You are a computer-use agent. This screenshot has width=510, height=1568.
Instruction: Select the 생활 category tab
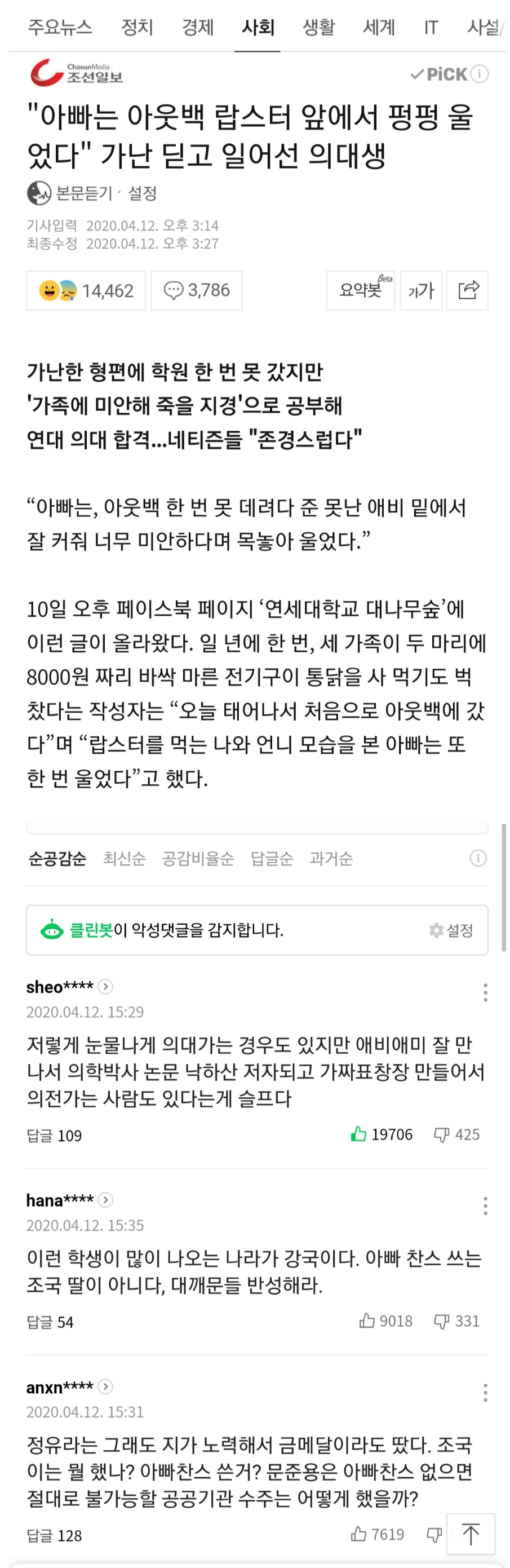coord(318,27)
